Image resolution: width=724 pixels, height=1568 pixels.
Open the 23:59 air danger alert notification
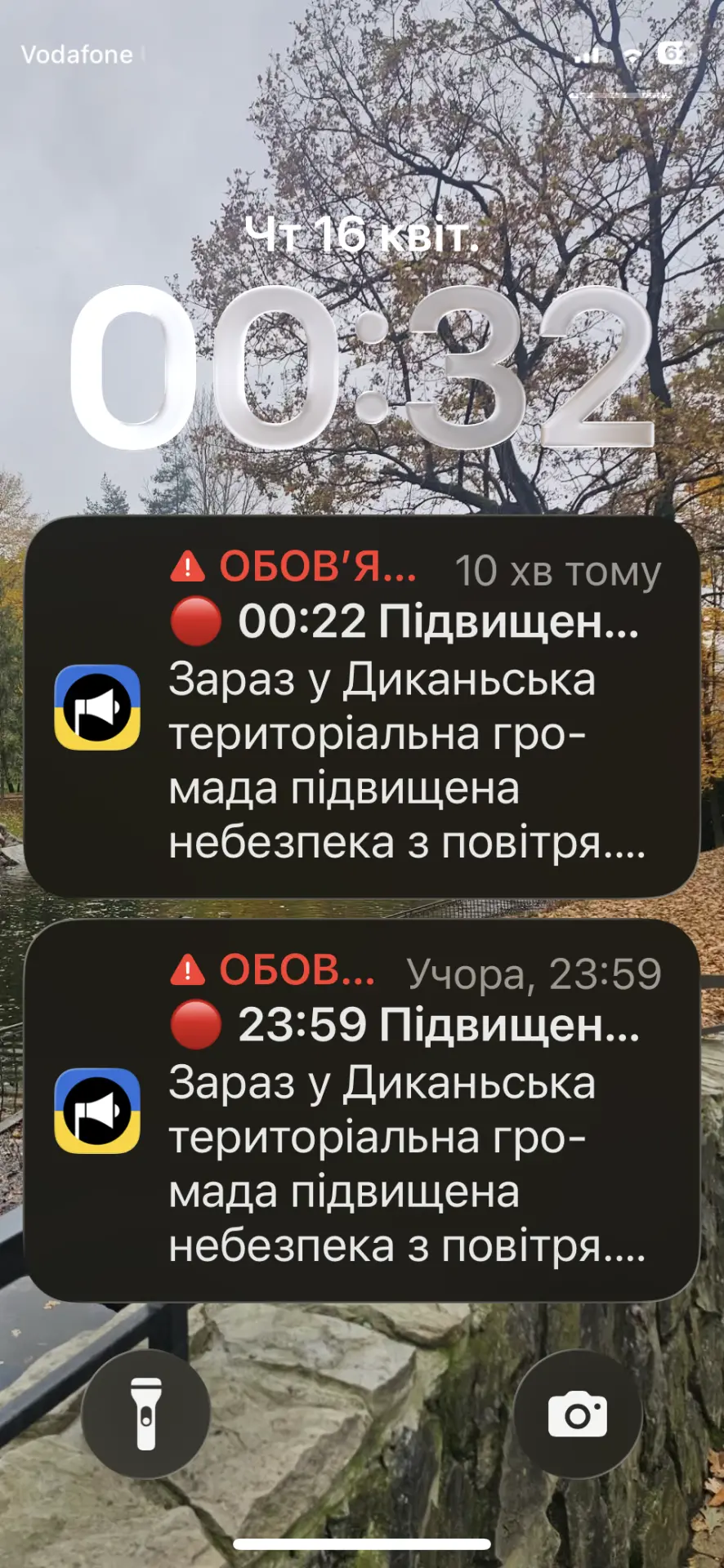362,1111
